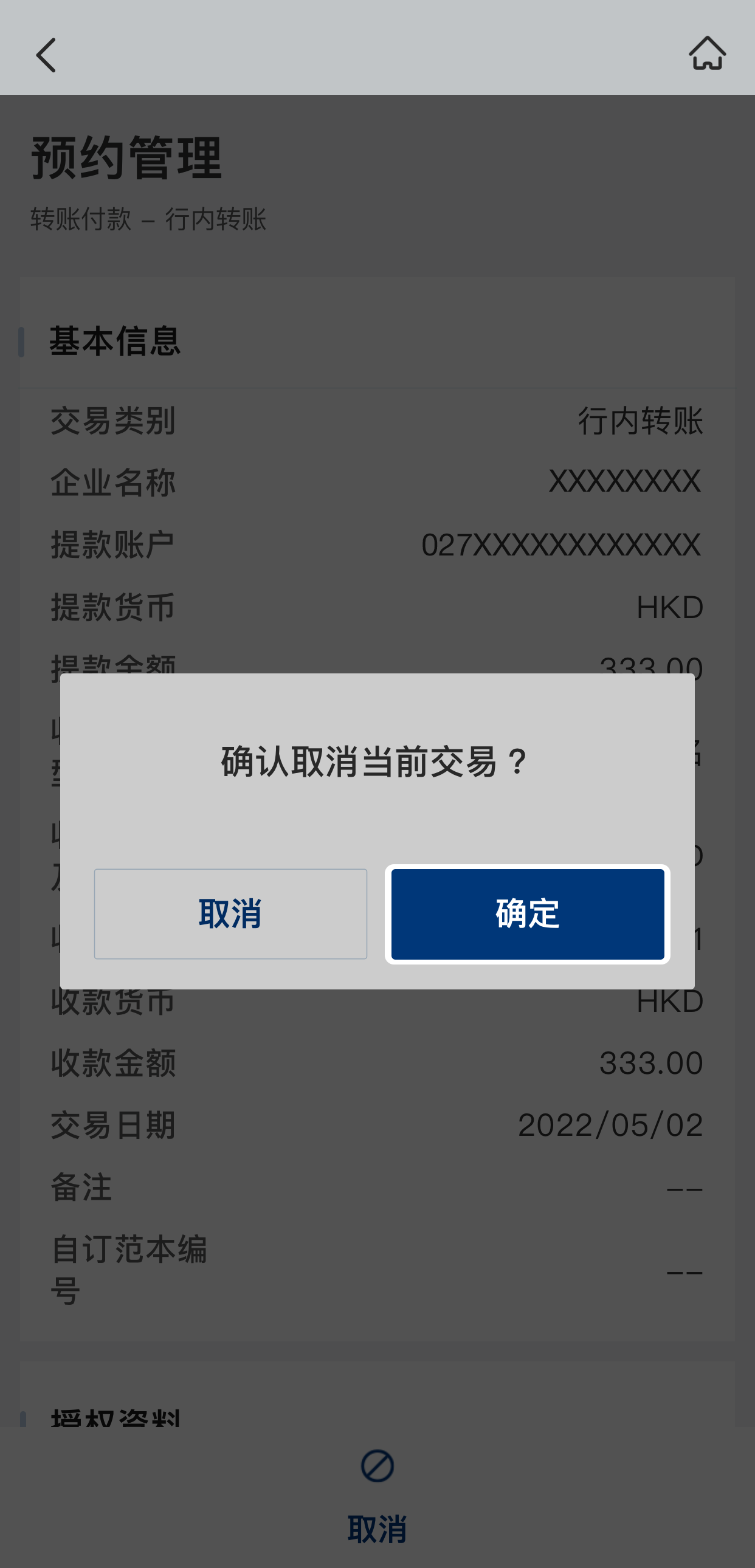755x1568 pixels.
Task: Confirm cancellation with 确定 button
Action: pyautogui.click(x=527, y=913)
